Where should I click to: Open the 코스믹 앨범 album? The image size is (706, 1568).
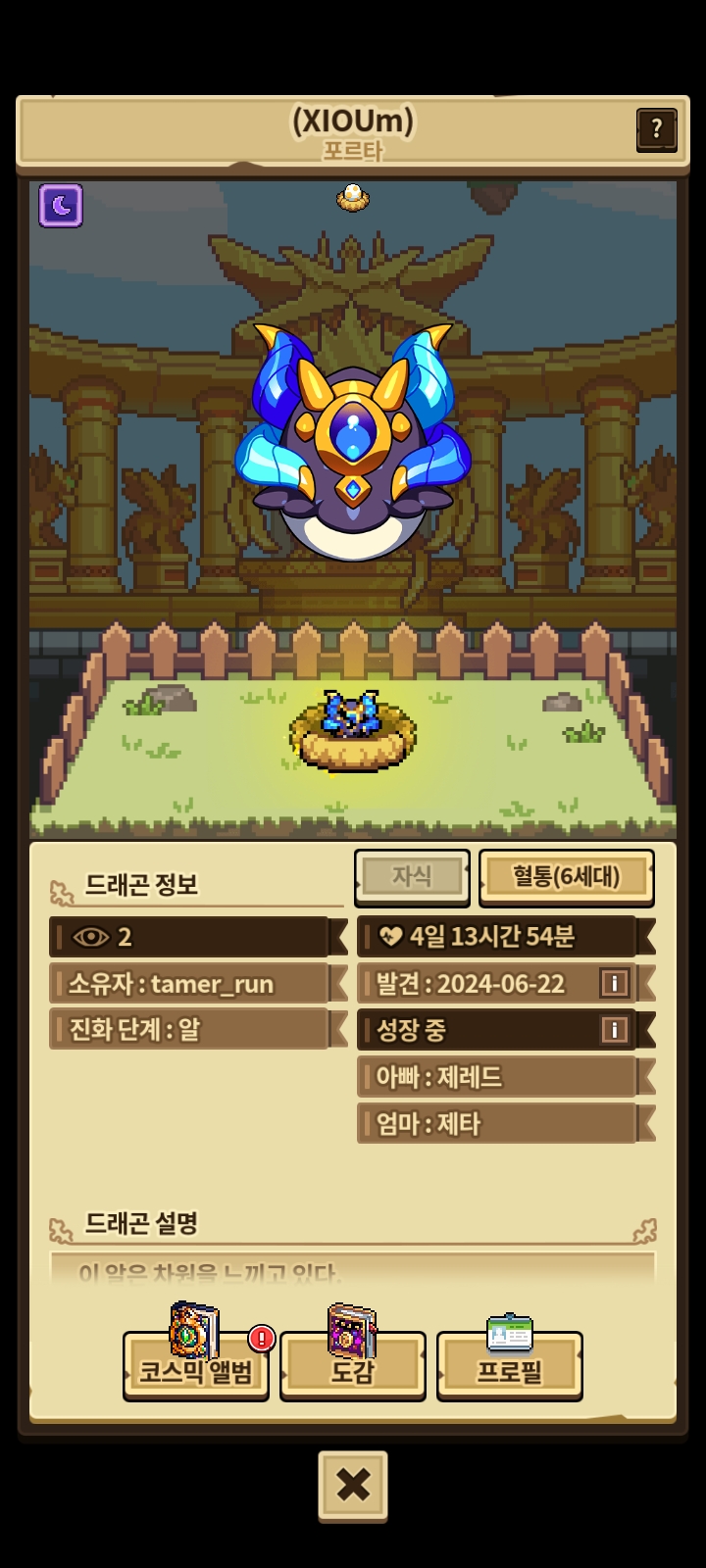coord(196,1364)
